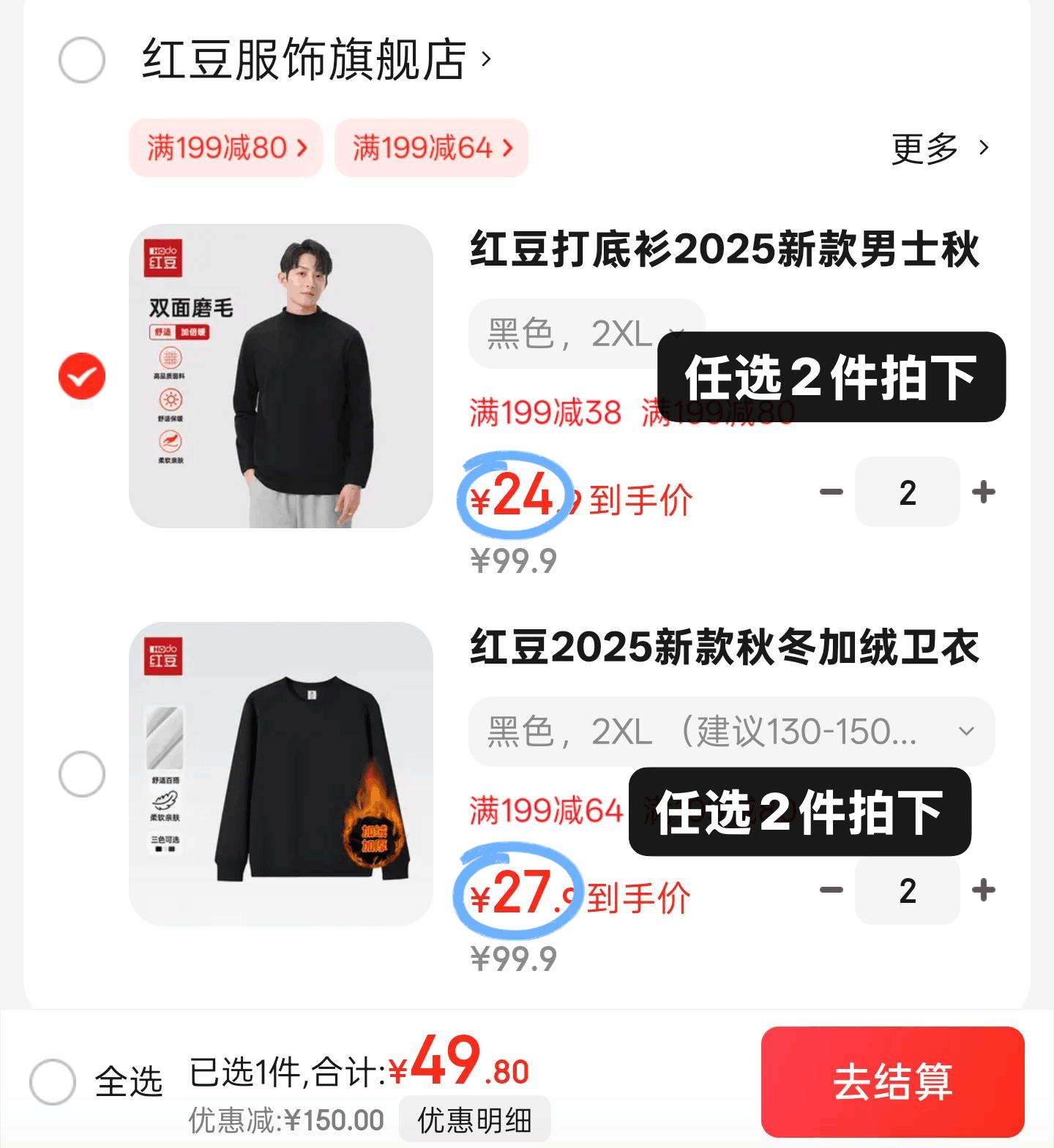Screen dimensions: 1054x1148
Task: Check the 红豆加绒卫衣 item
Action: click(x=81, y=774)
